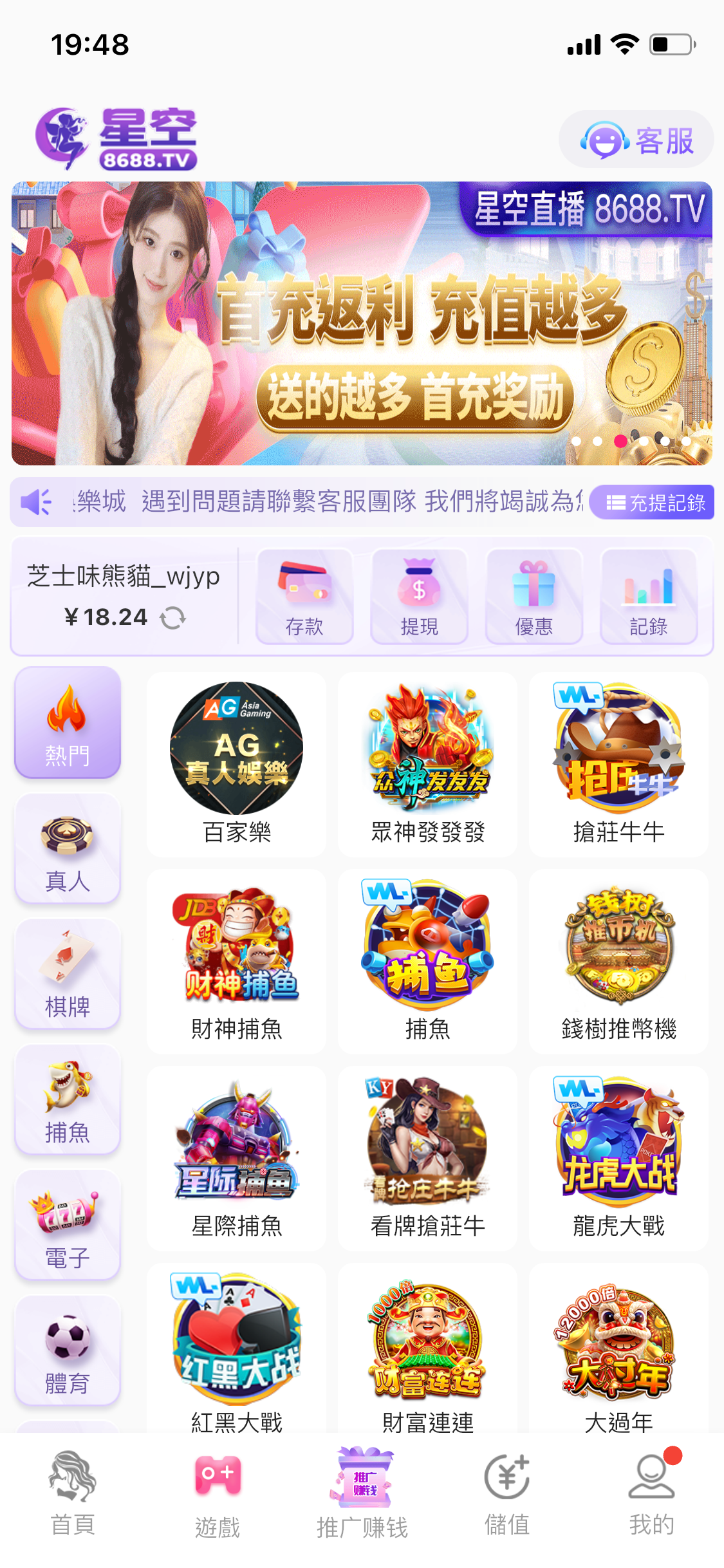Open 客服 customer service
The height and width of the screenshot is (1568, 724).
[x=636, y=140]
